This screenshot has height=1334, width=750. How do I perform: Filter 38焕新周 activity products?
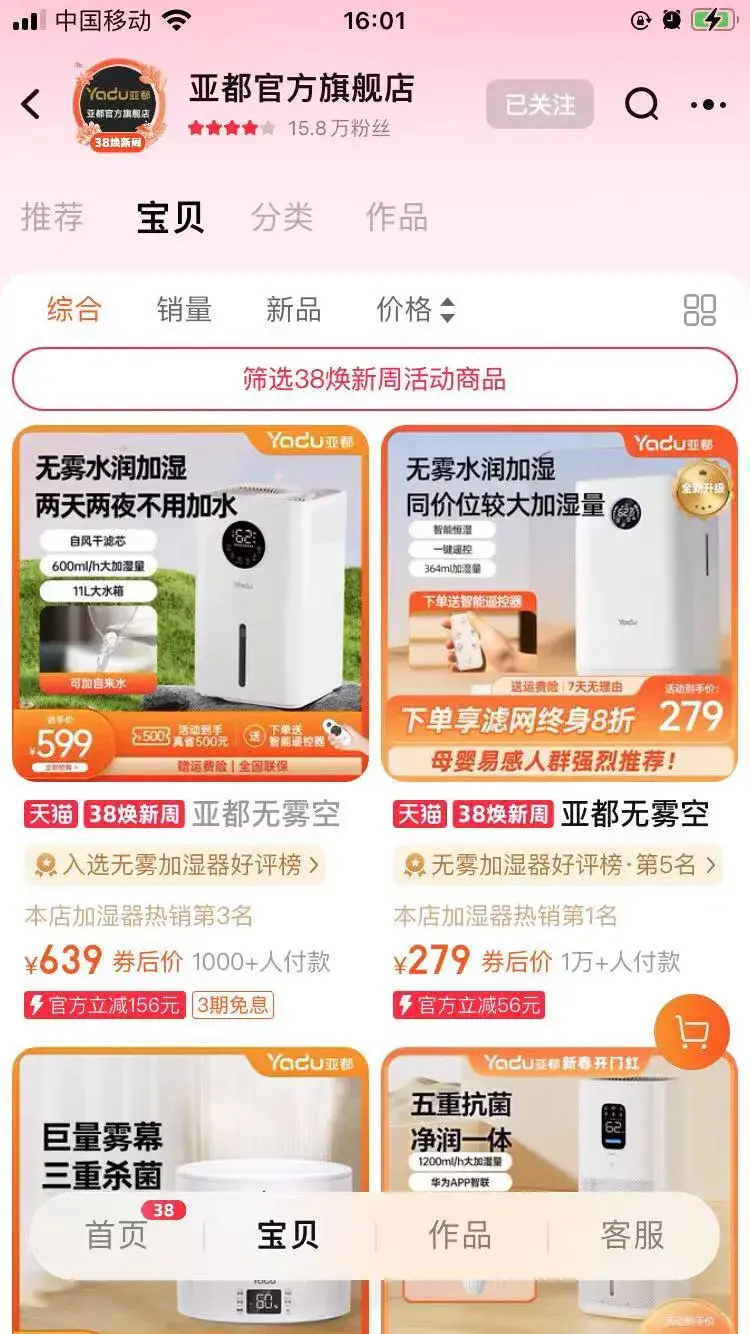pos(375,379)
